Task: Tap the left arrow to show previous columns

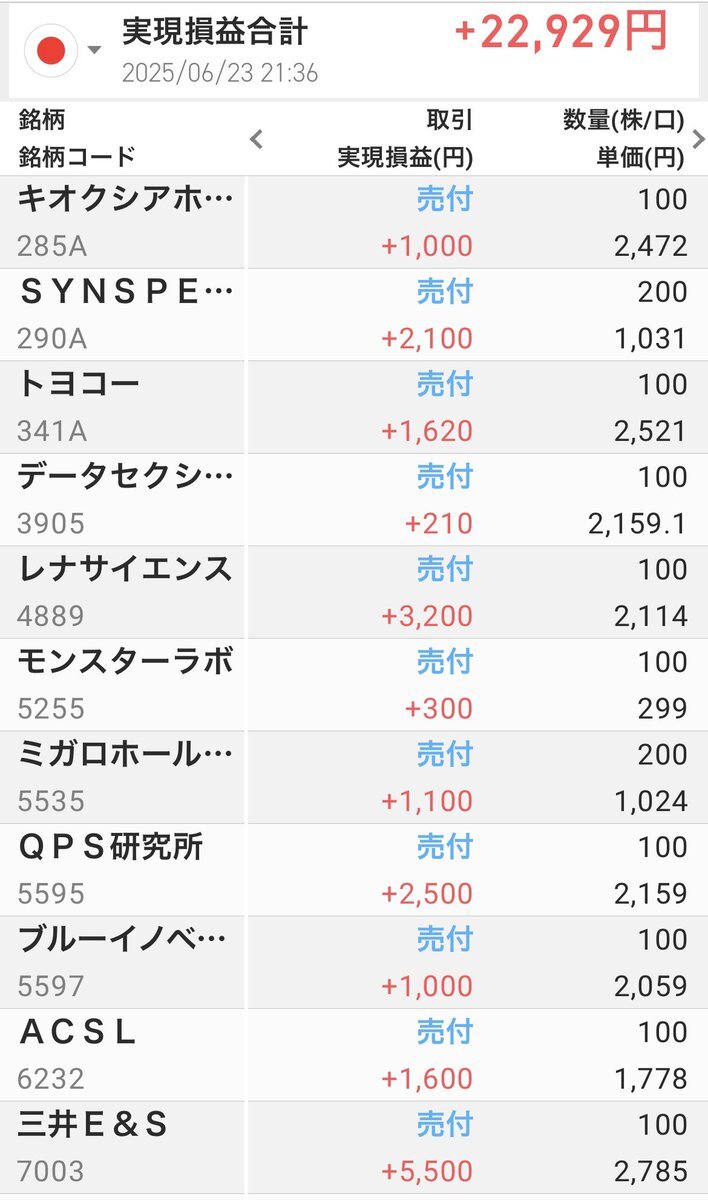Action: [256, 139]
